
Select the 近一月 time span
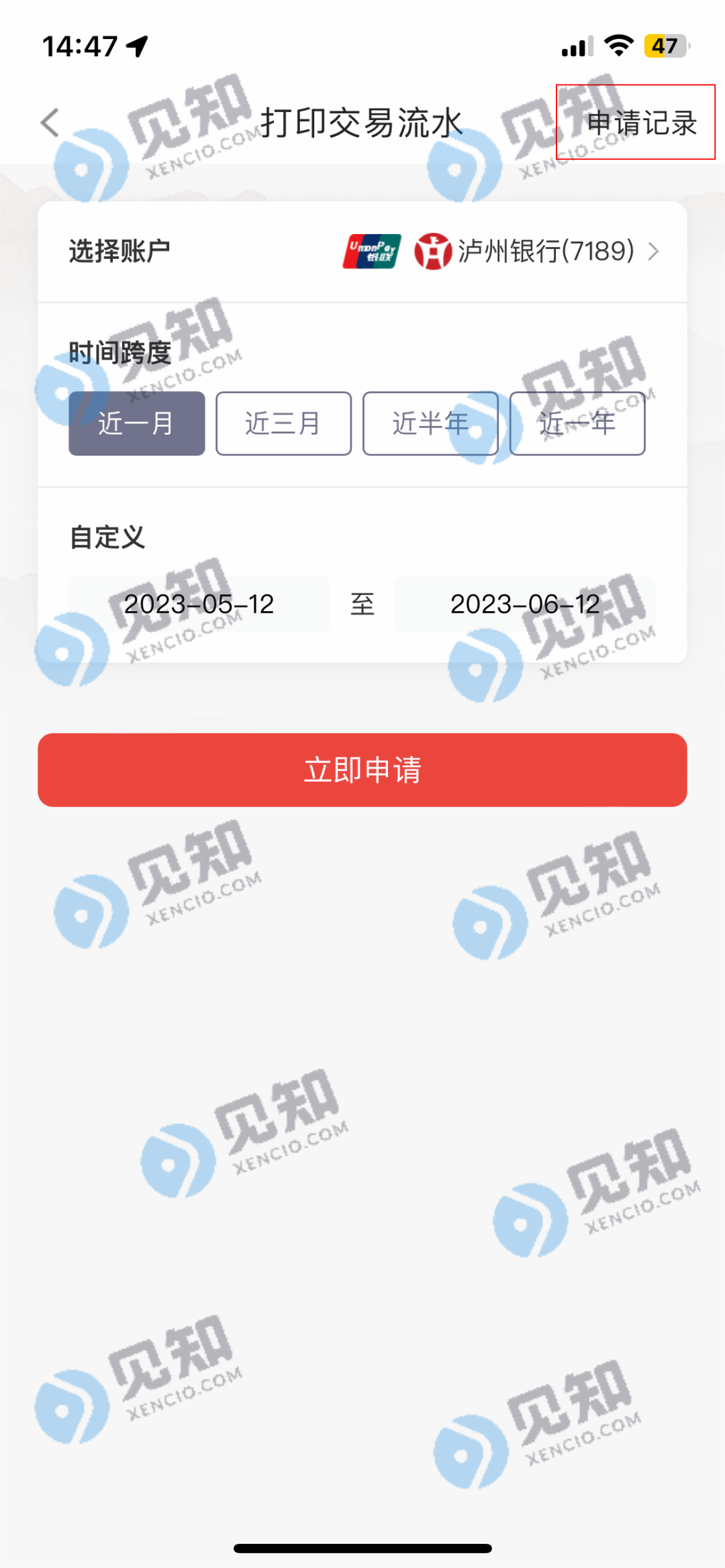pyautogui.click(x=136, y=423)
